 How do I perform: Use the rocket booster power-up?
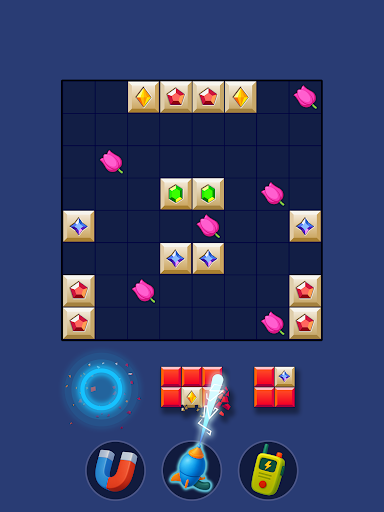(192, 470)
